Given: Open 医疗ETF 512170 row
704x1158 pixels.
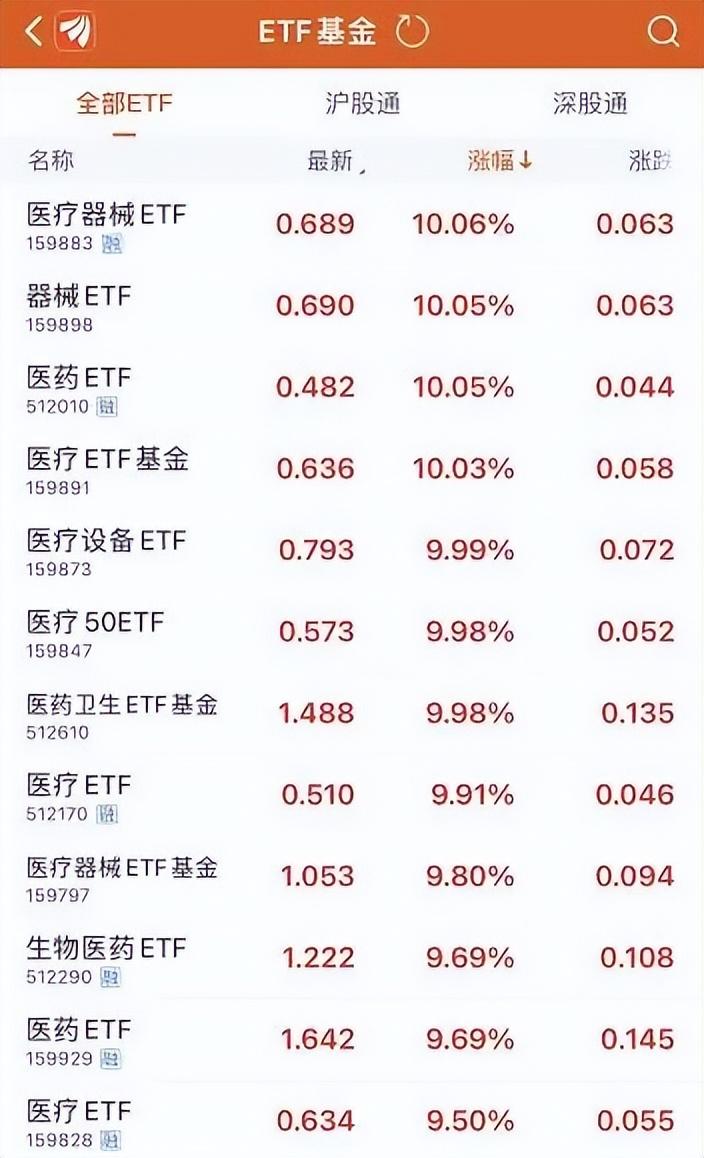Looking at the screenshot, I should coord(352,795).
